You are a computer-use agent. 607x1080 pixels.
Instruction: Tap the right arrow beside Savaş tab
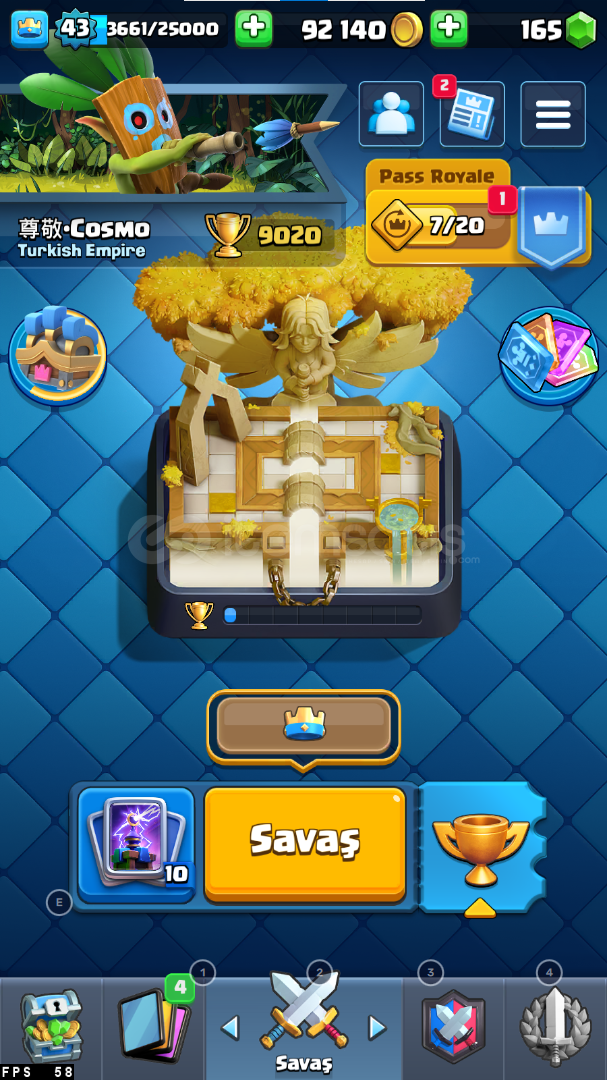tap(377, 1027)
